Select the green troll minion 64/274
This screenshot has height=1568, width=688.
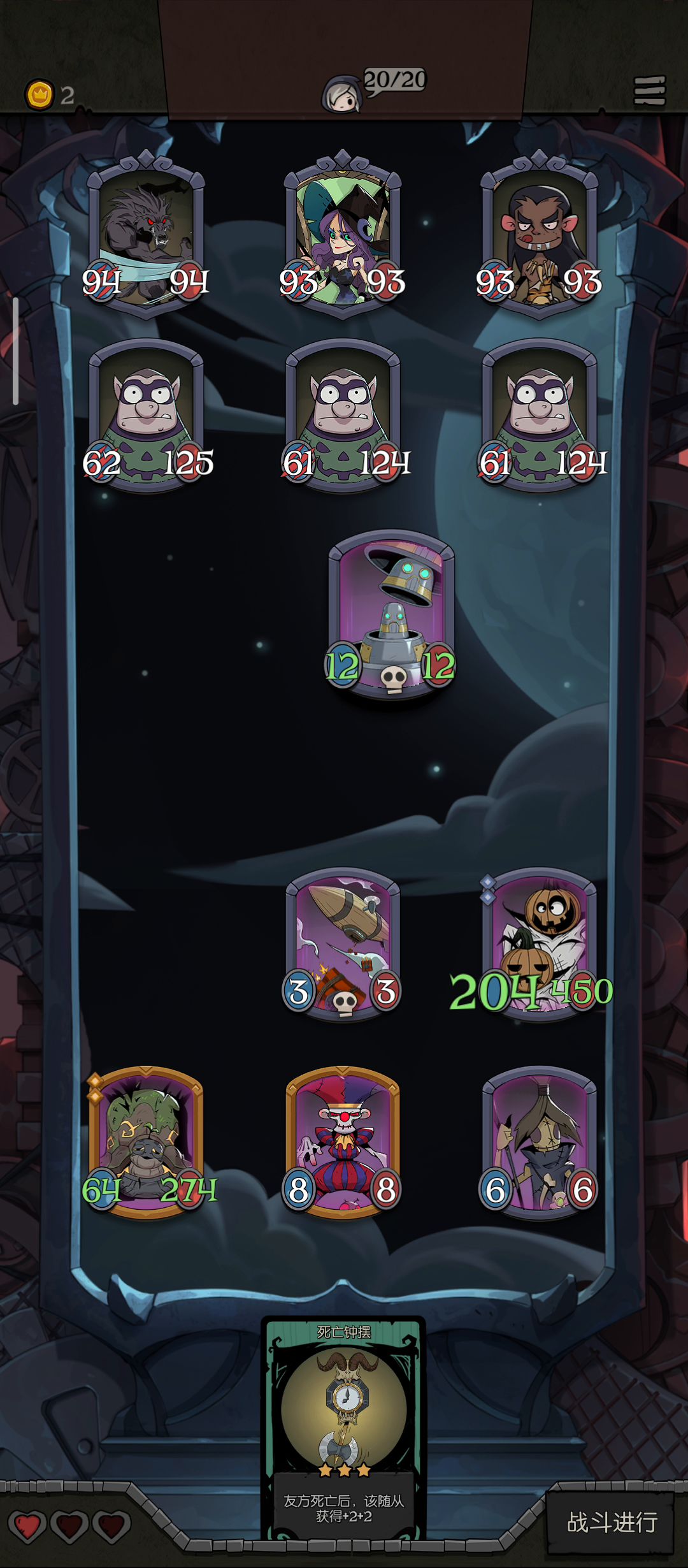click(146, 1141)
